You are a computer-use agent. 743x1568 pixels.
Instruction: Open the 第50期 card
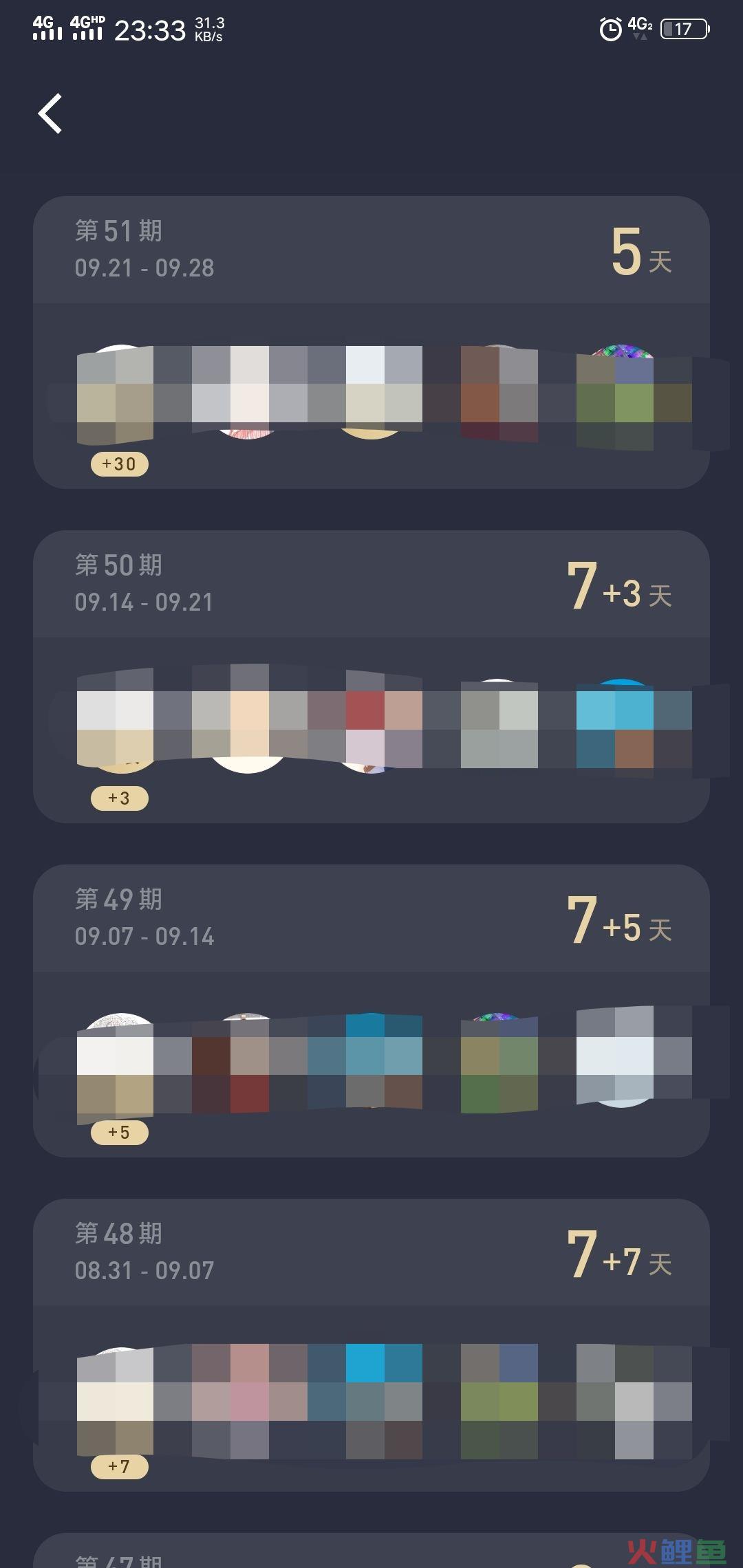pyautogui.click(x=371, y=585)
